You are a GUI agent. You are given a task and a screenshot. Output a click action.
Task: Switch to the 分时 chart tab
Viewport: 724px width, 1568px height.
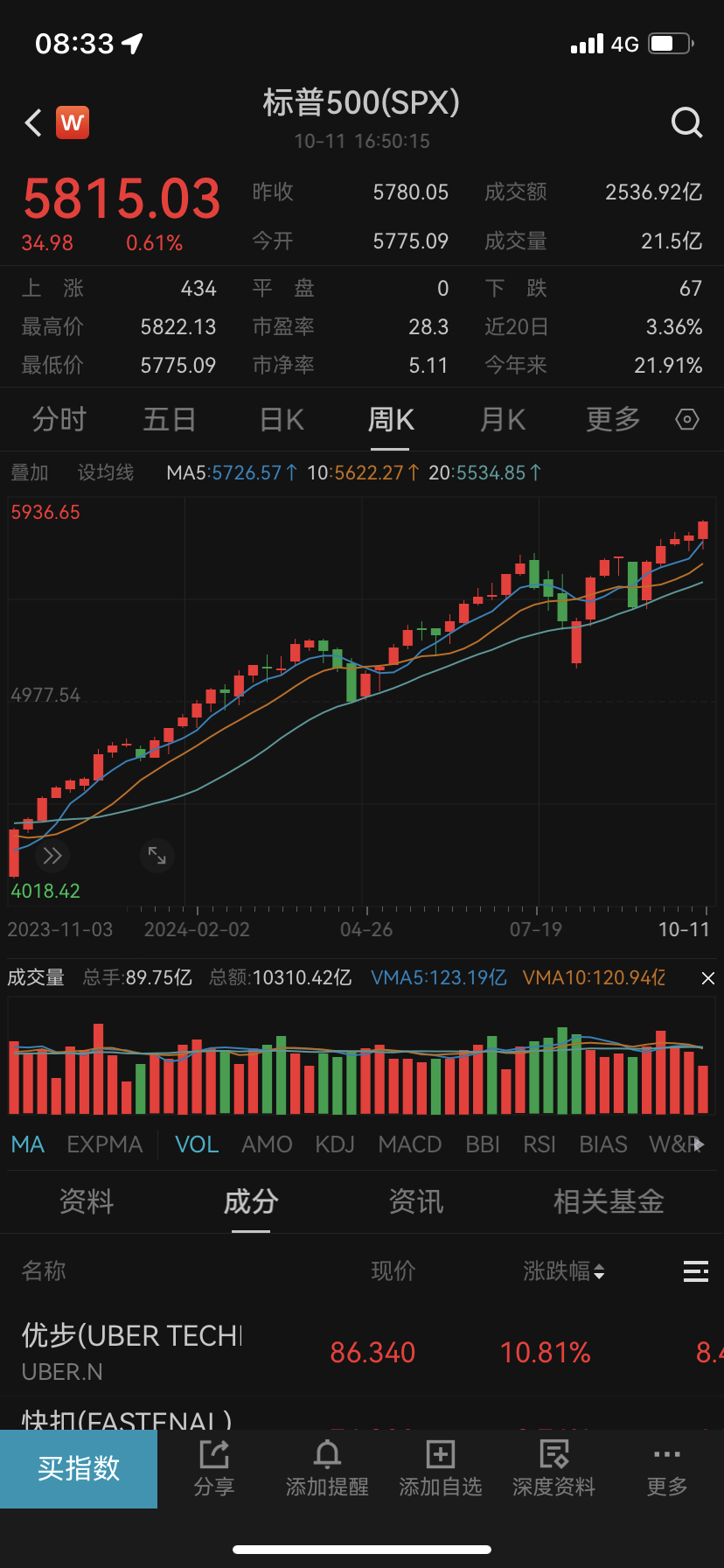point(59,420)
